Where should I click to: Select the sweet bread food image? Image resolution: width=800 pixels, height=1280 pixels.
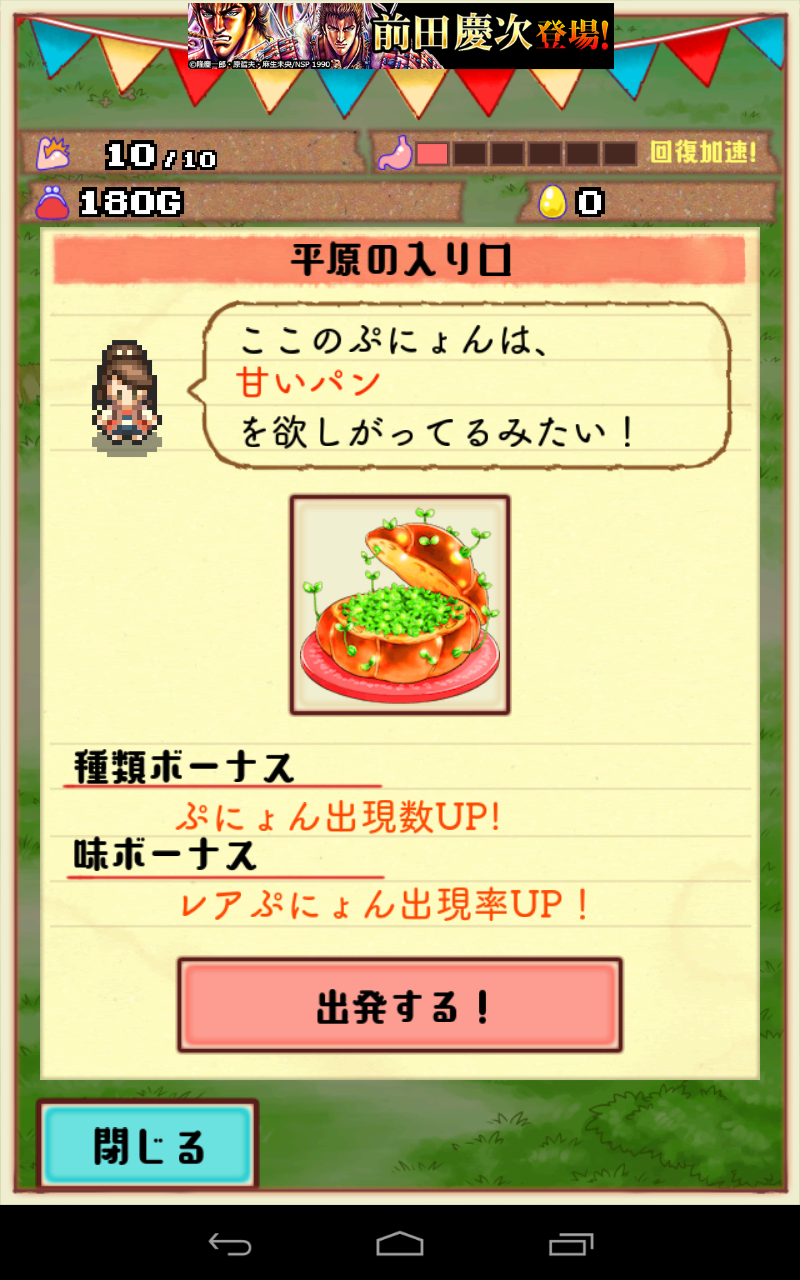[x=400, y=605]
